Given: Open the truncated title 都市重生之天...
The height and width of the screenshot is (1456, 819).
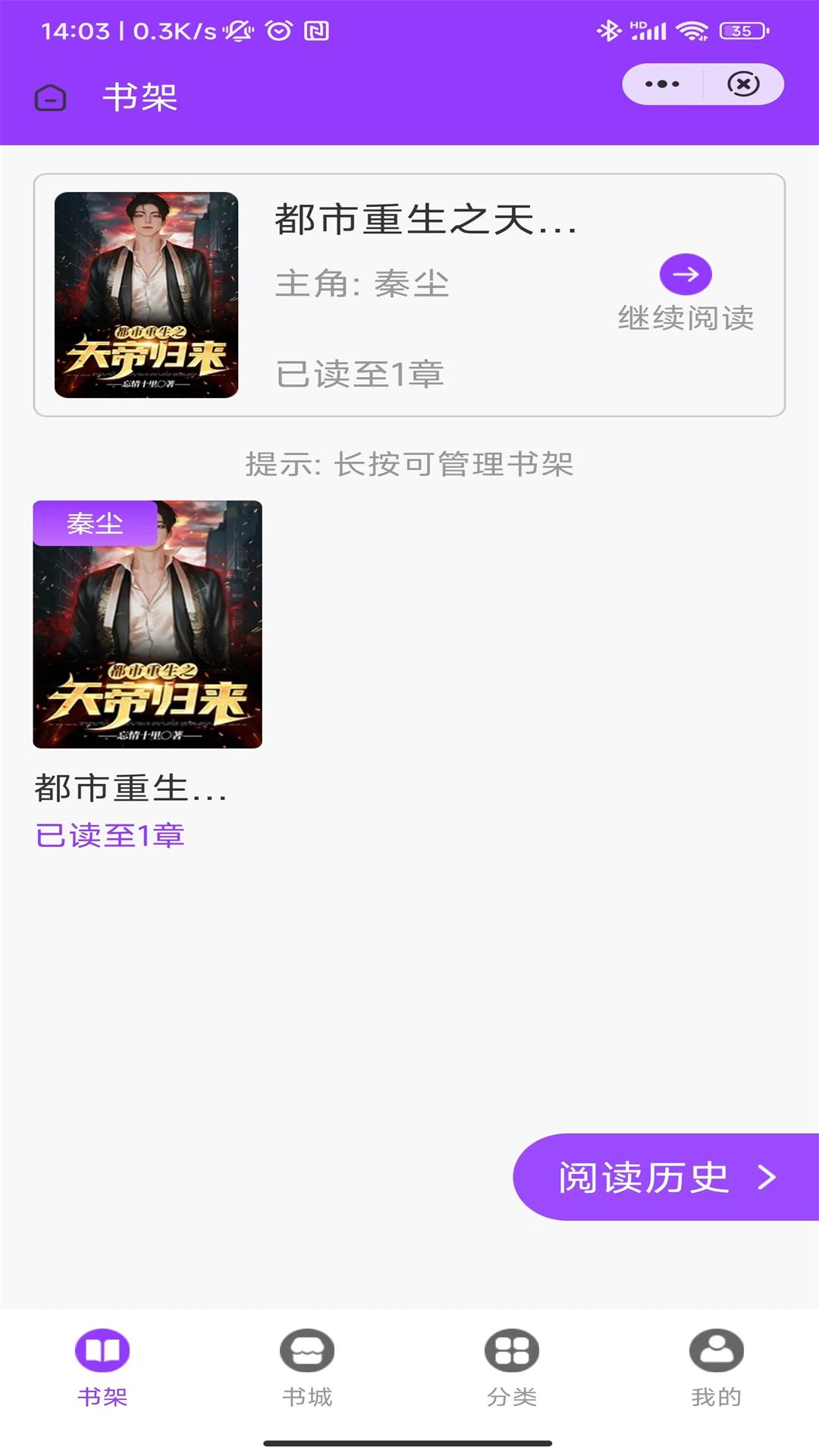Looking at the screenshot, I should pyautogui.click(x=425, y=222).
